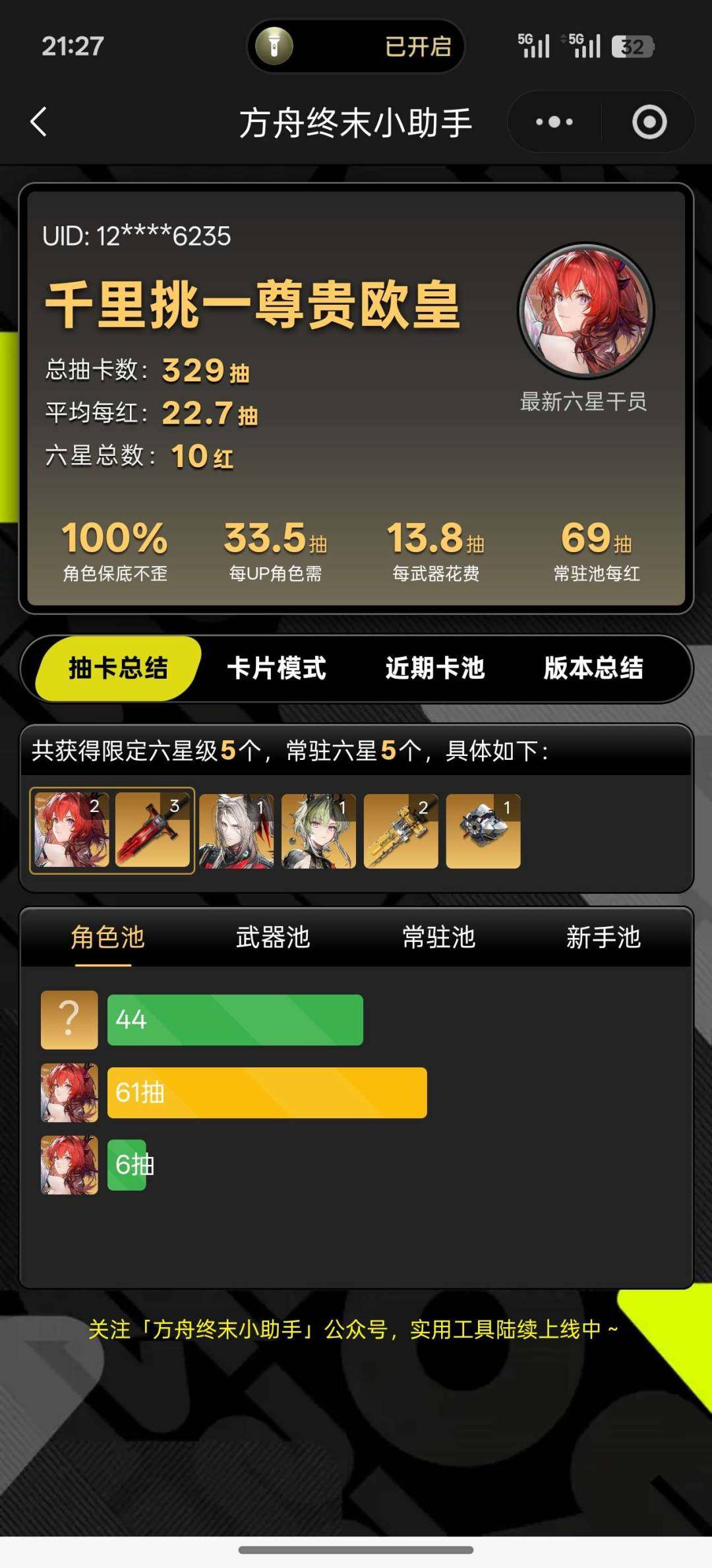Tap the flashlight icon in the notification pill
Screen dimensions: 712x1568
(275, 46)
